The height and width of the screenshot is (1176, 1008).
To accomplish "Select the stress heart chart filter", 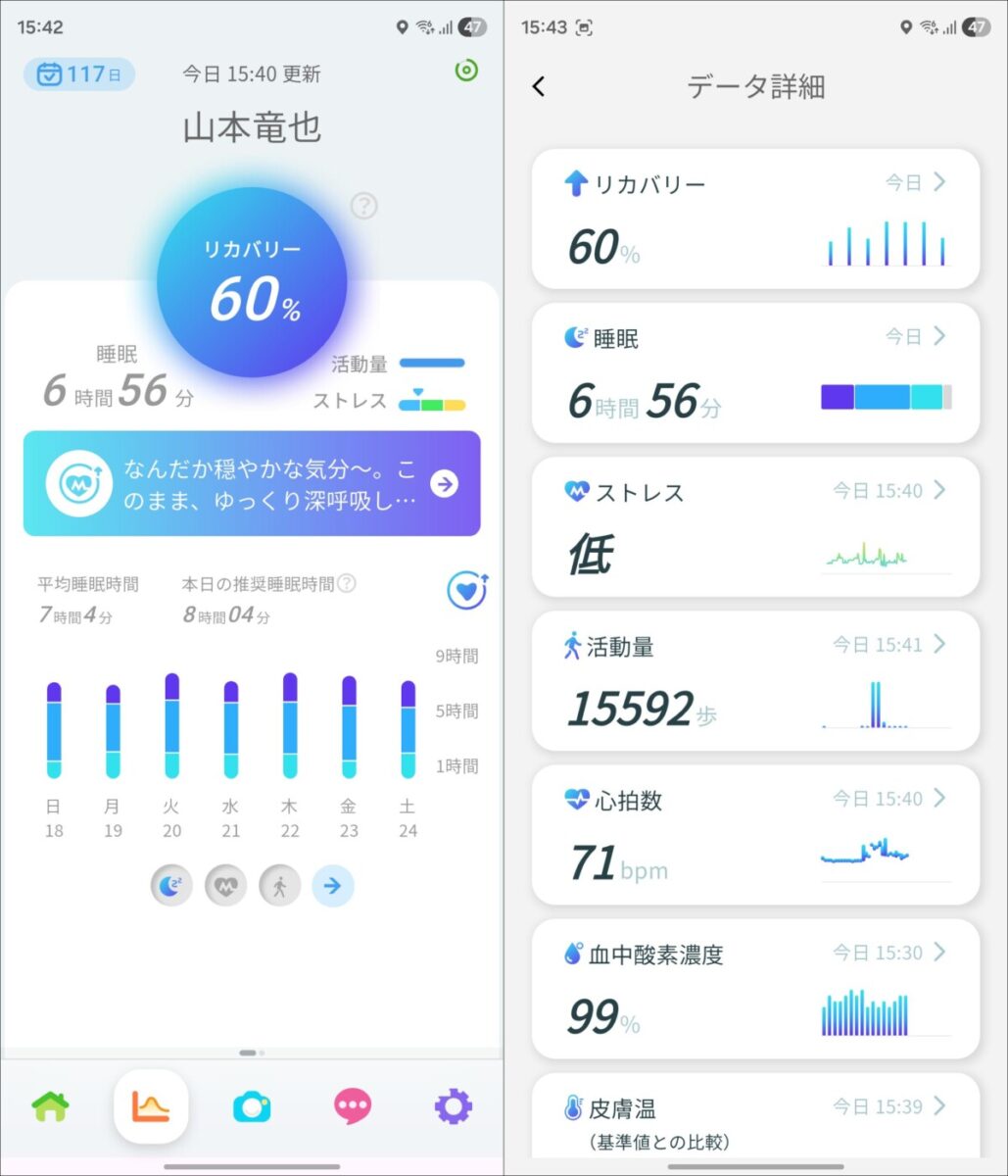I will 225,886.
